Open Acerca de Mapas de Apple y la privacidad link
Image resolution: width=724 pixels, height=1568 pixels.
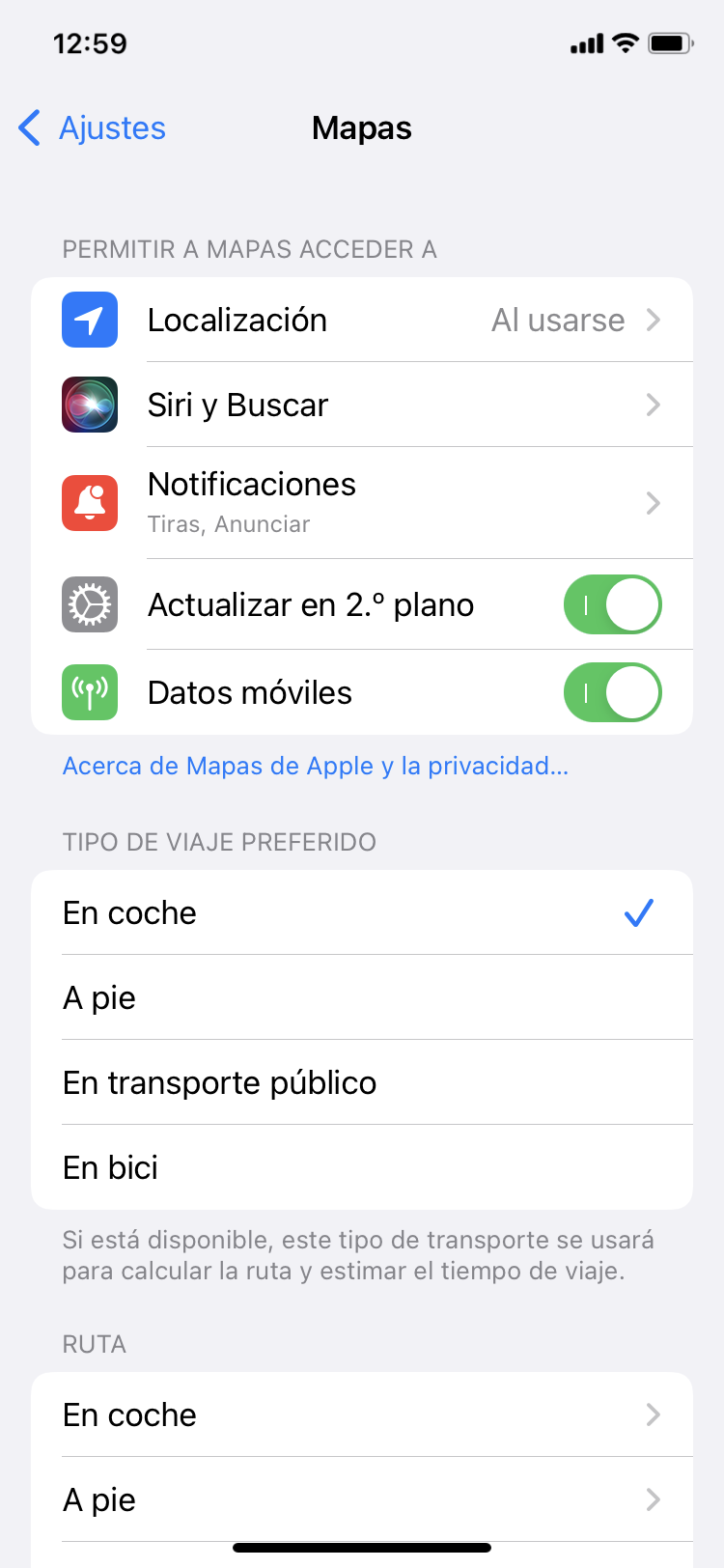pos(316,766)
